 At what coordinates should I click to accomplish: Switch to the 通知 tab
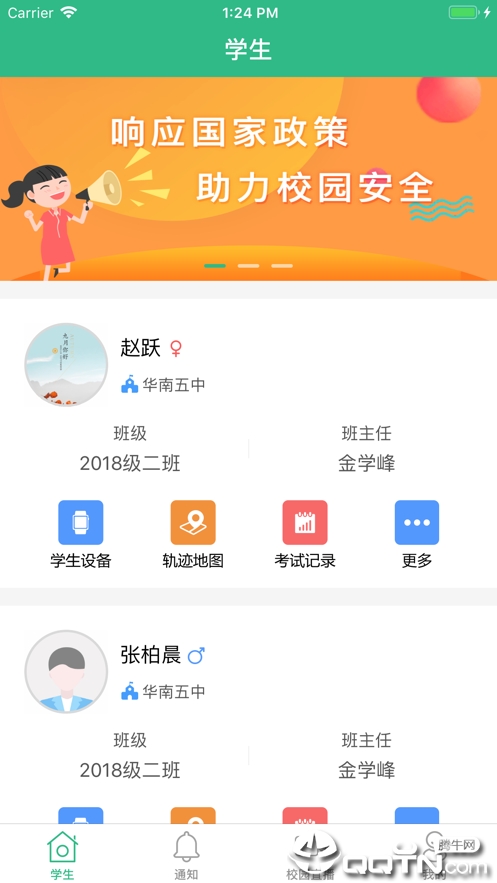tap(186, 855)
